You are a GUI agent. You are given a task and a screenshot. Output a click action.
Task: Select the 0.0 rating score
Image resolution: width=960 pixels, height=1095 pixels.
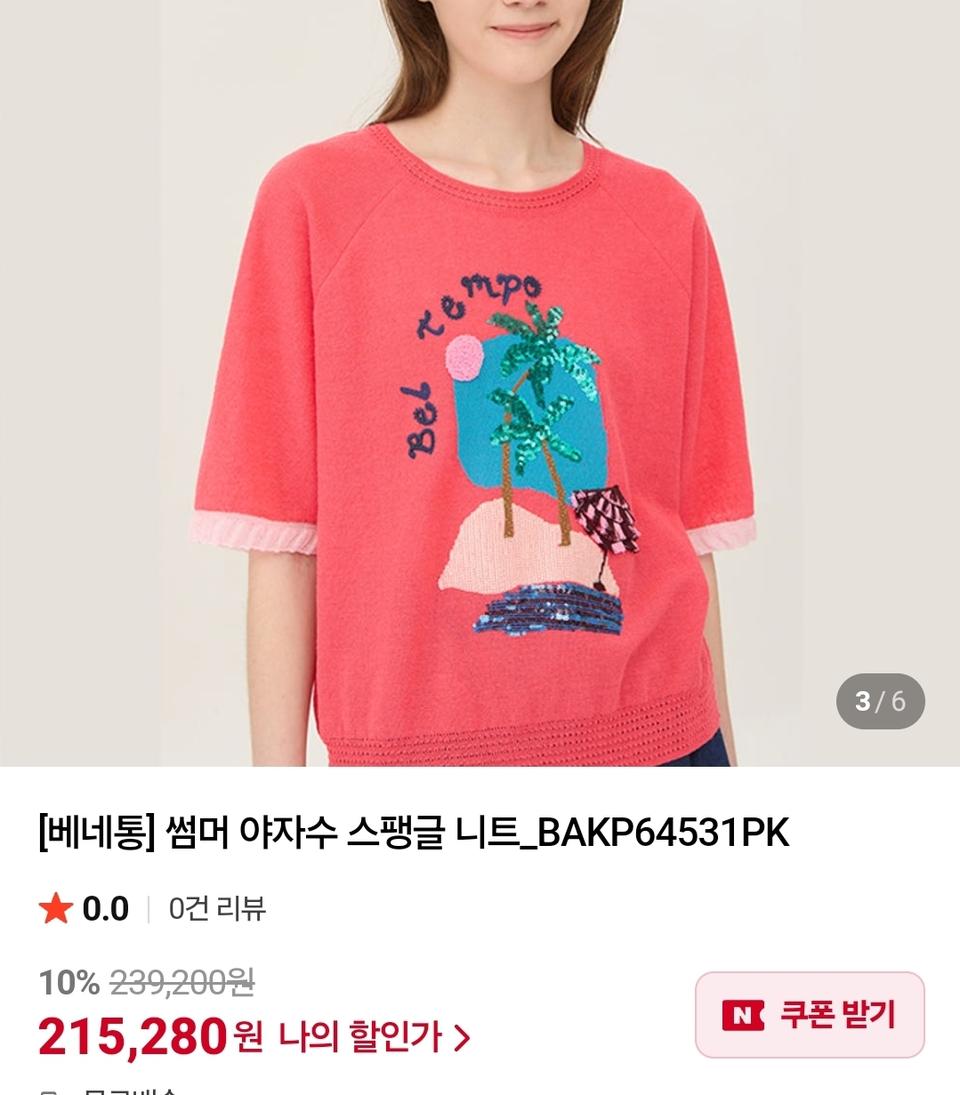tap(105, 908)
